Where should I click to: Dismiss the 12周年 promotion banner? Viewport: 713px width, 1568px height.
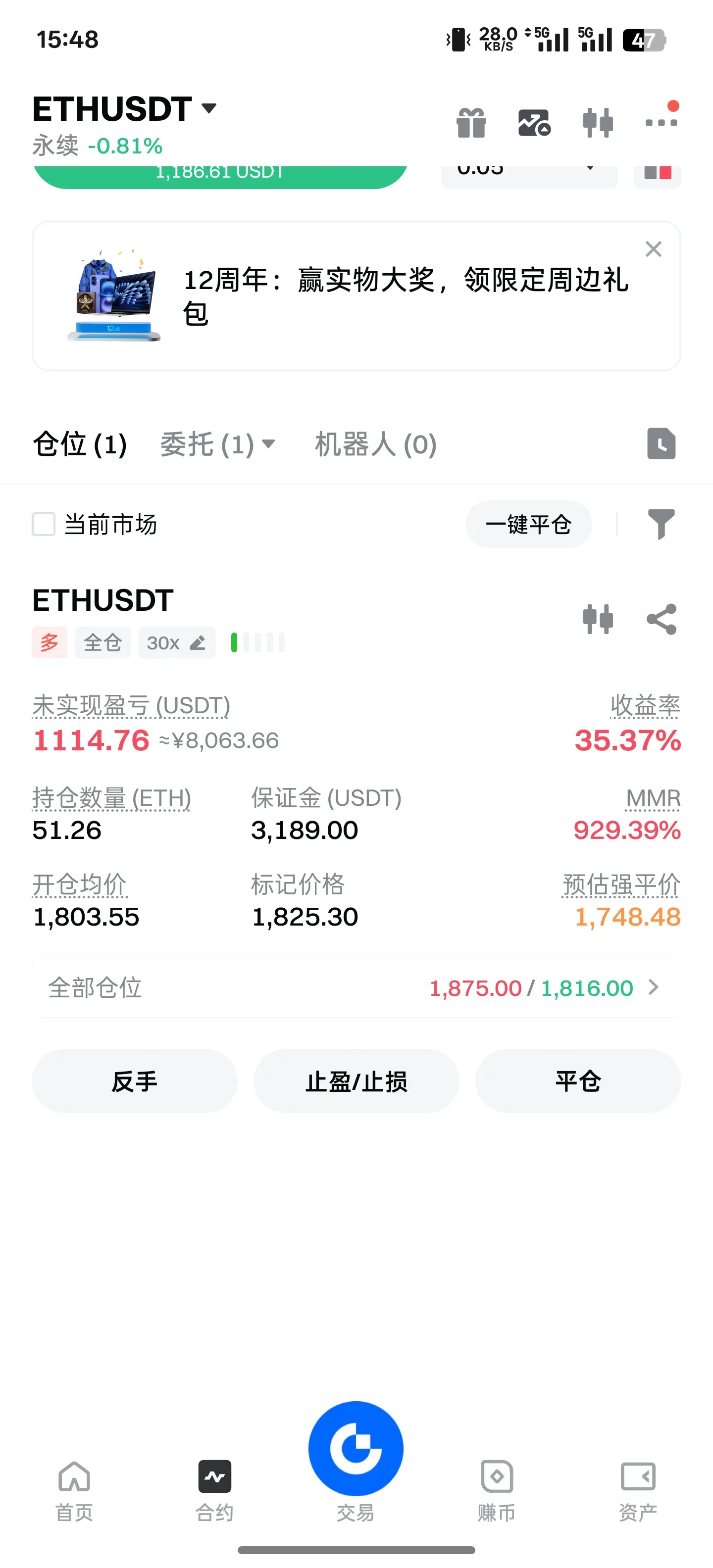(653, 249)
